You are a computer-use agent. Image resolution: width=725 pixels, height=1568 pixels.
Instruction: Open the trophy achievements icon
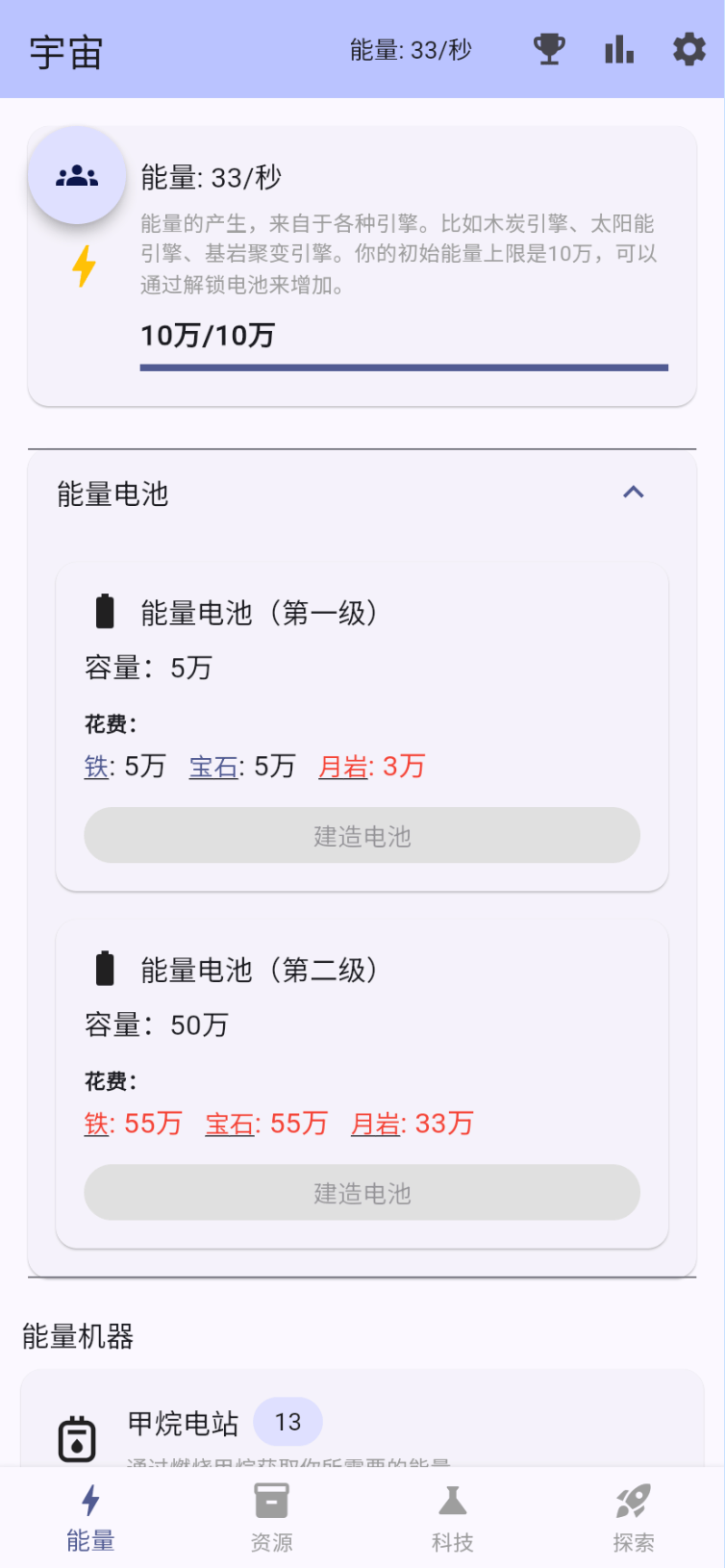[549, 49]
